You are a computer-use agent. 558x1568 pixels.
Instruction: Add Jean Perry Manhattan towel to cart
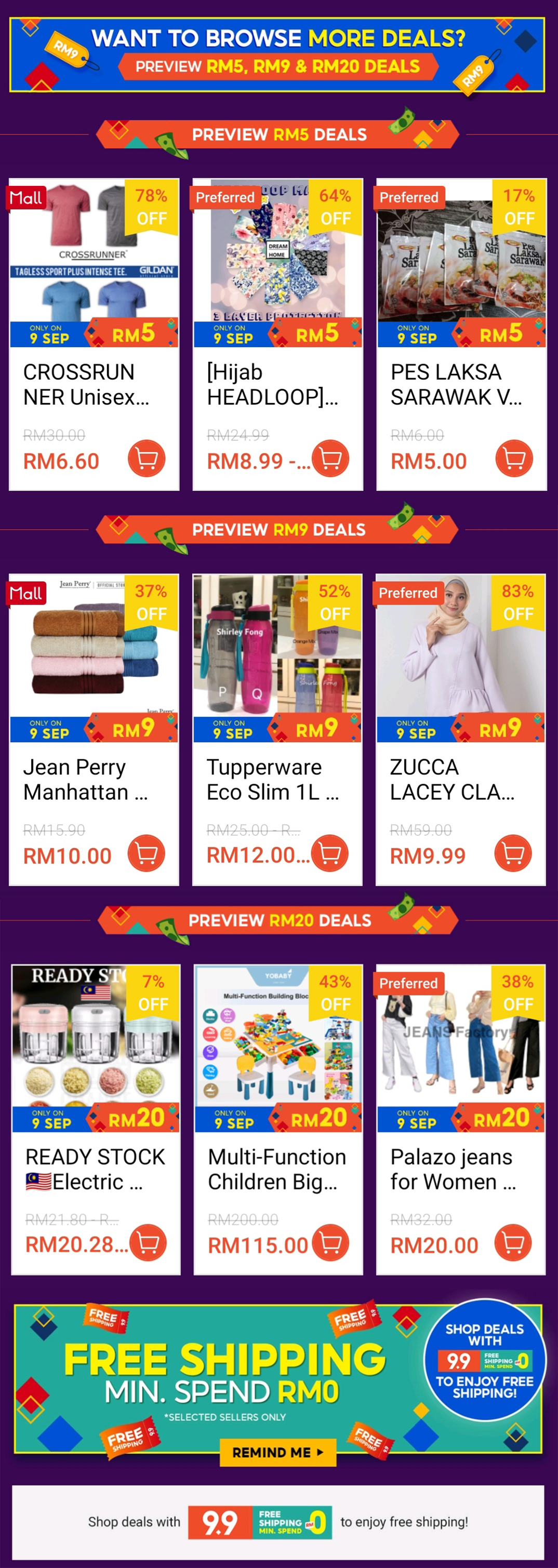(146, 853)
